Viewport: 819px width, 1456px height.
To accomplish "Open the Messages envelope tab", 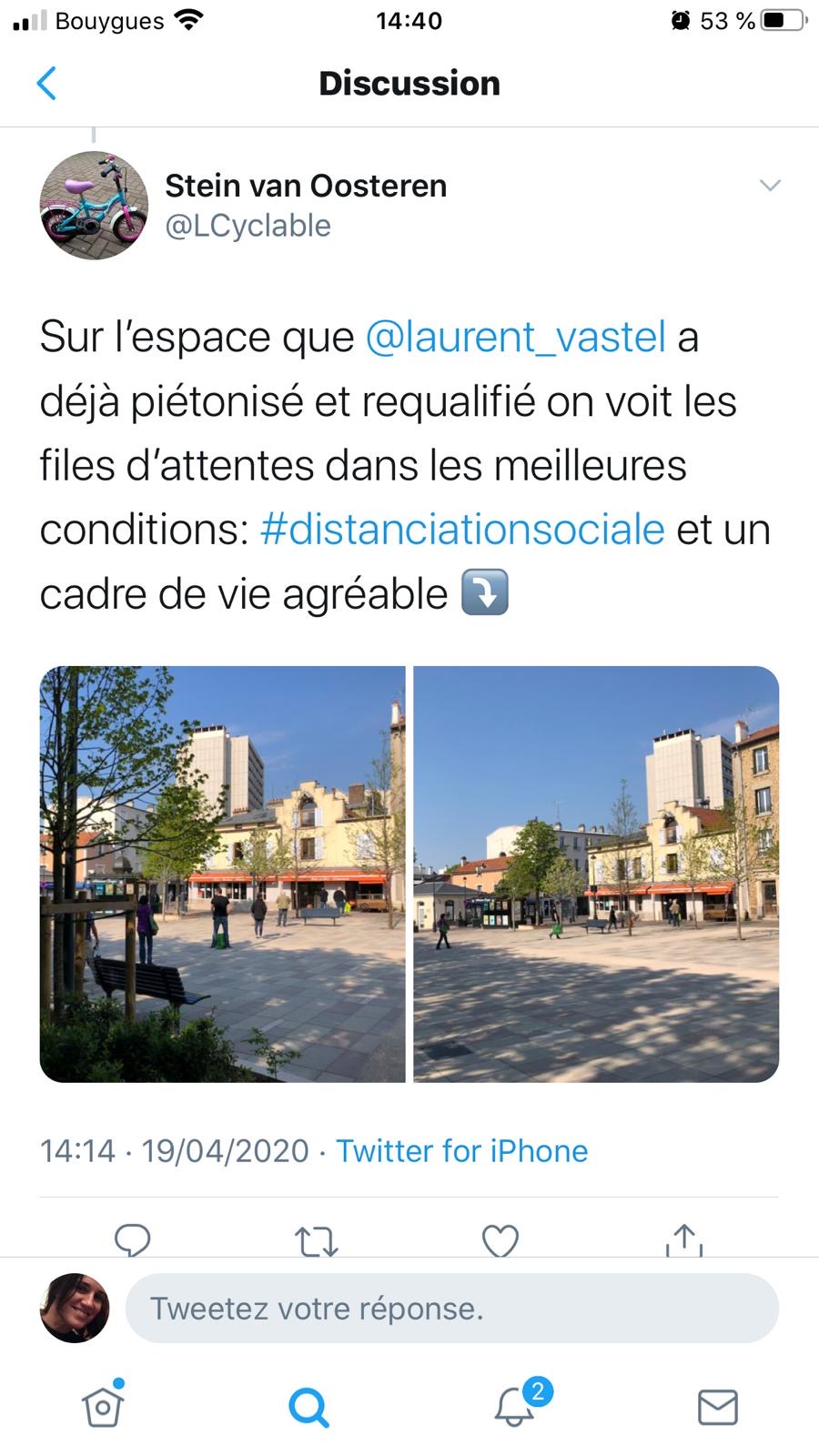I will point(718,1407).
